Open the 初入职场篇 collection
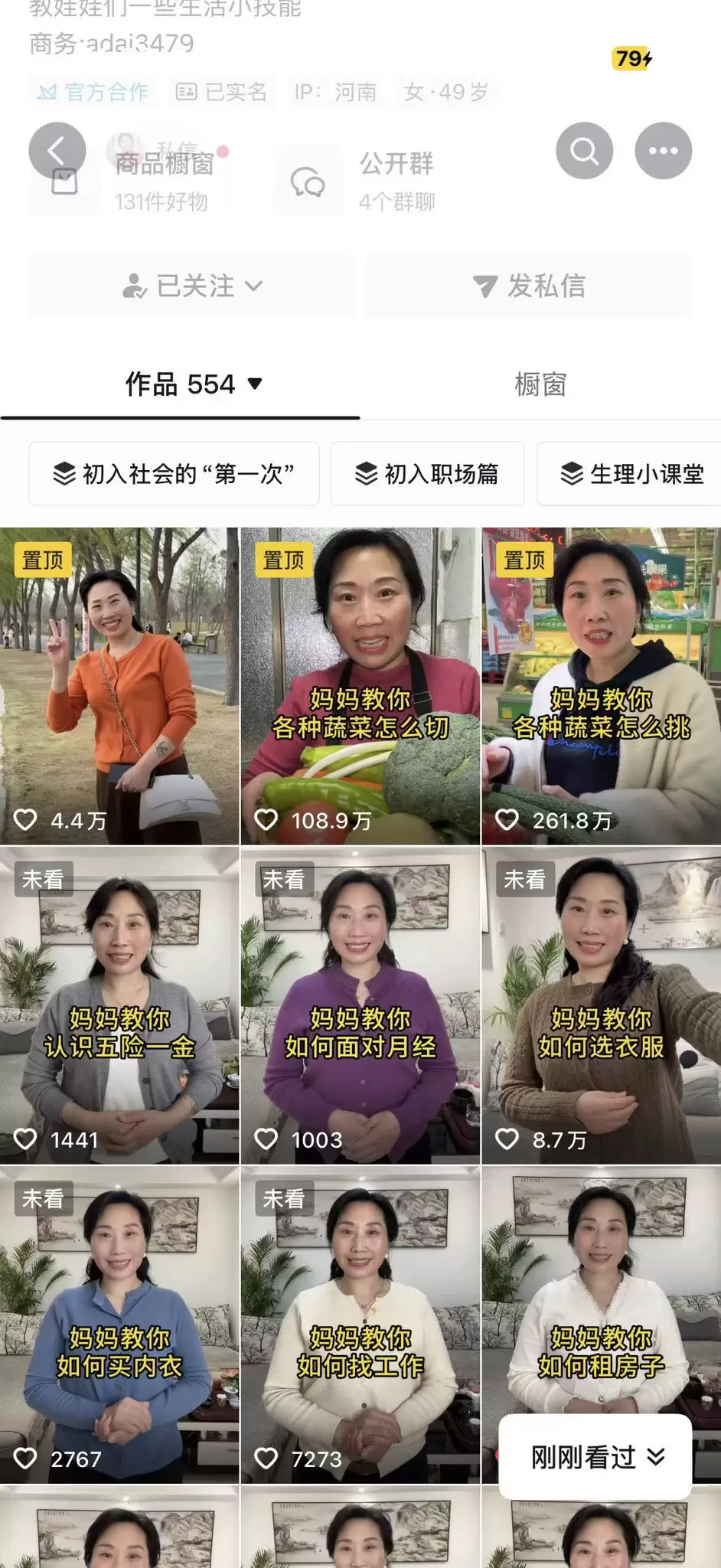This screenshot has height=1568, width=721. (x=429, y=475)
